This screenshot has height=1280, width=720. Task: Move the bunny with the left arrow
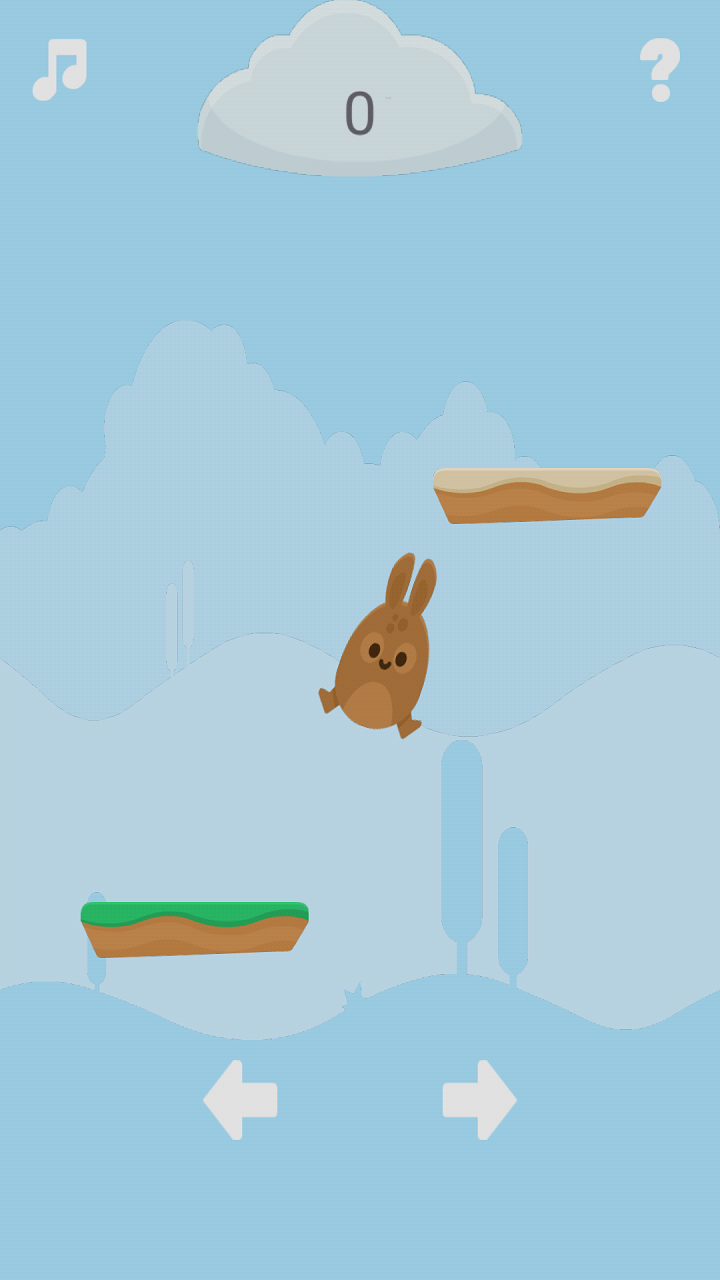(x=240, y=1100)
